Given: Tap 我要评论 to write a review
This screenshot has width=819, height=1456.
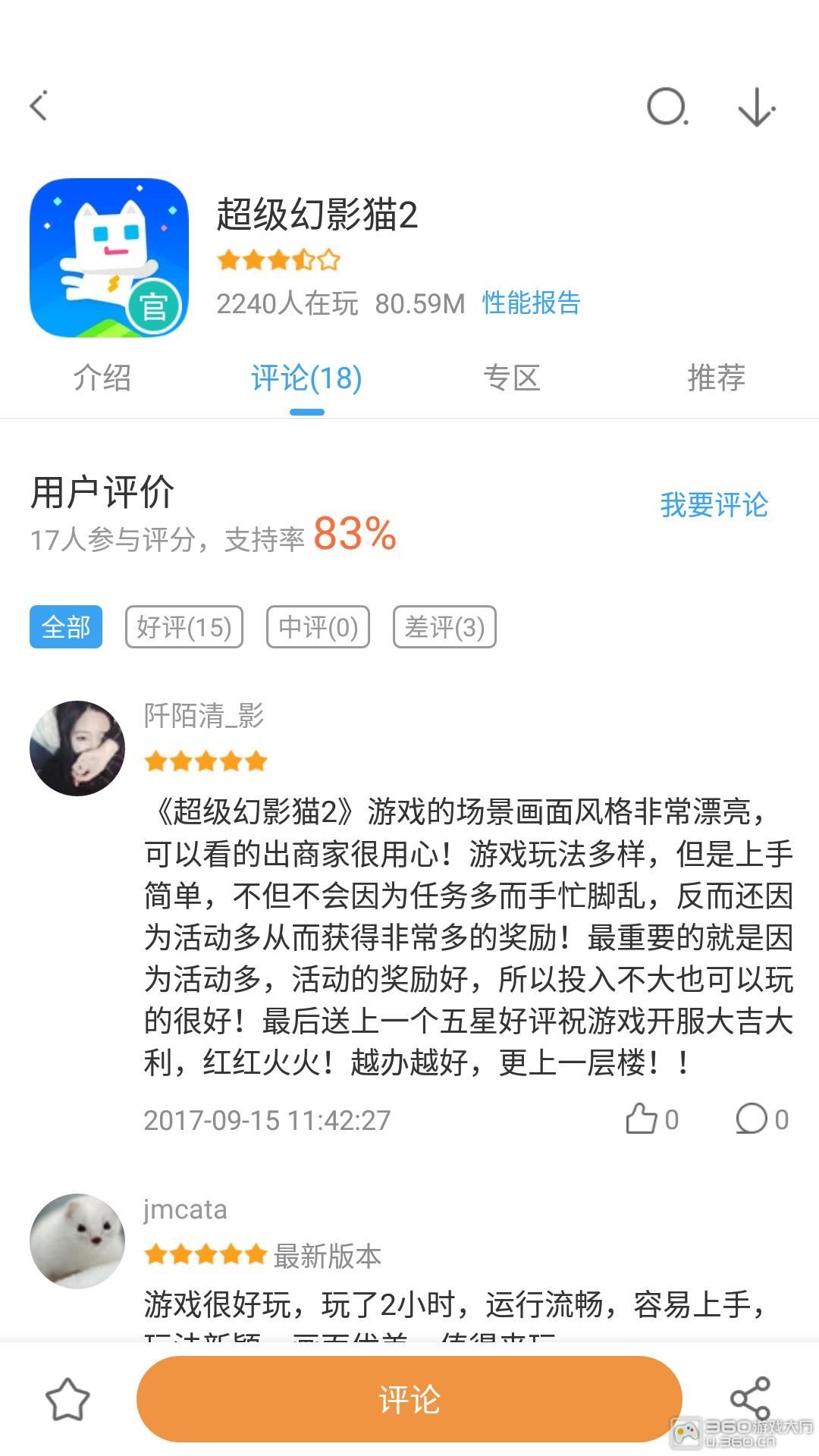Looking at the screenshot, I should click(714, 505).
